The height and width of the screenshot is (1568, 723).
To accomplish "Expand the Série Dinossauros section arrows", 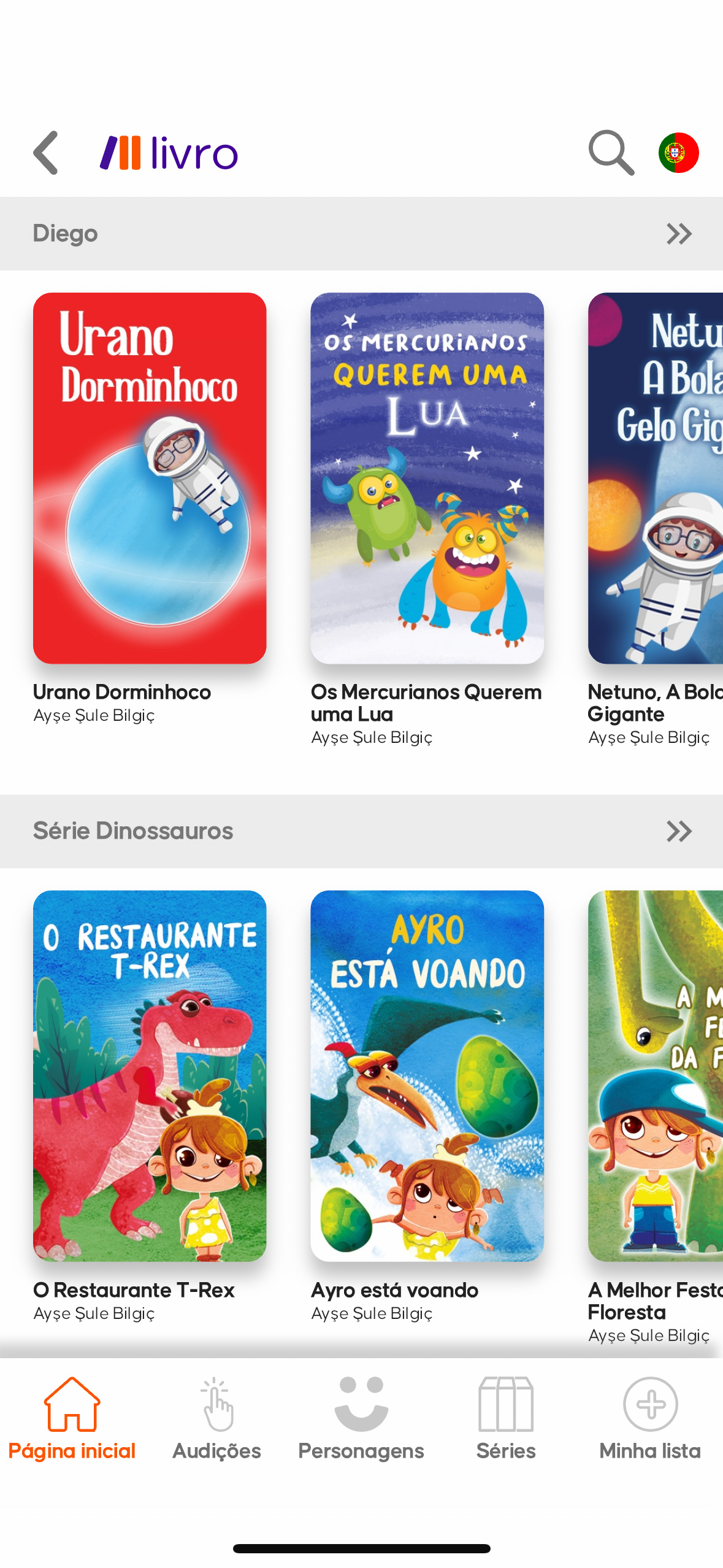I will pos(679,831).
